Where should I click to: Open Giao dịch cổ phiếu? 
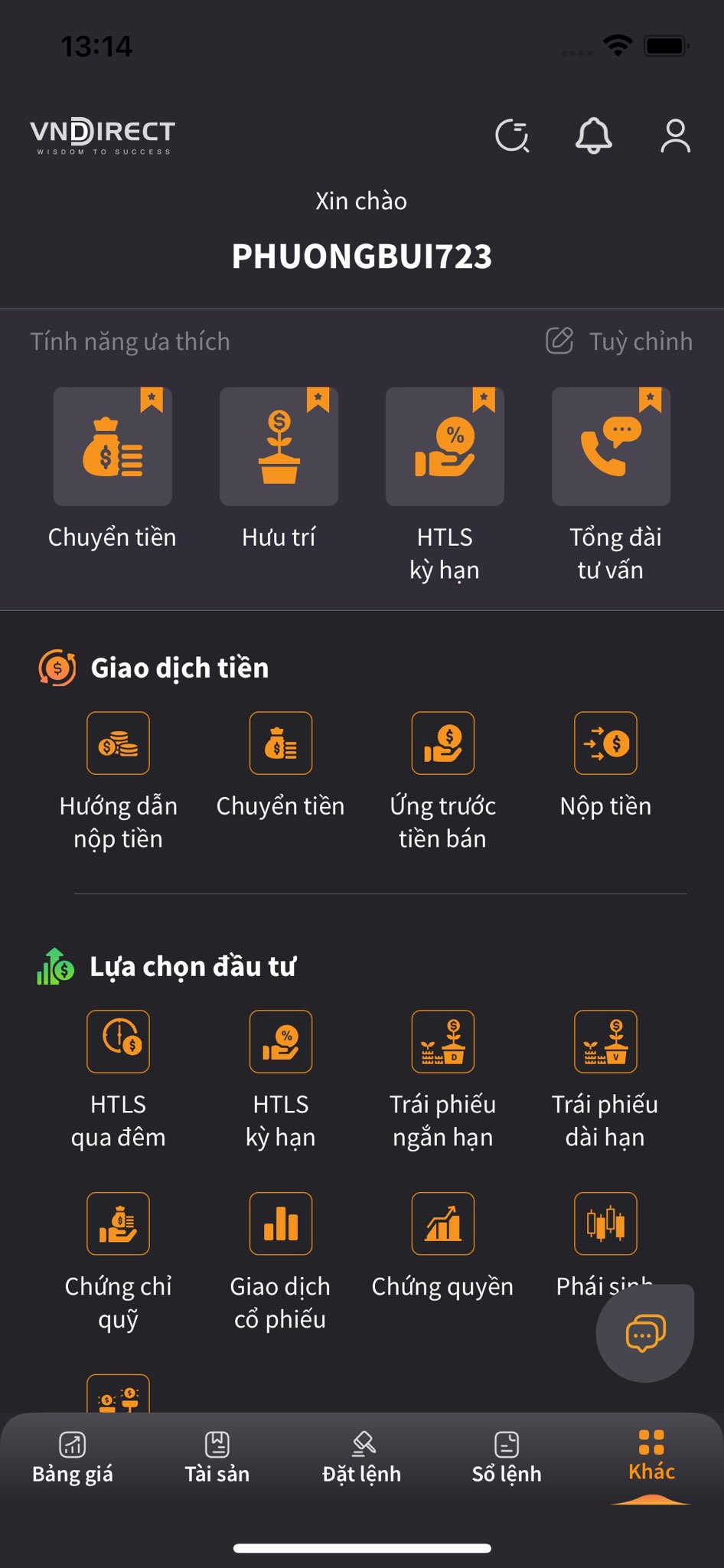[x=280, y=1224]
